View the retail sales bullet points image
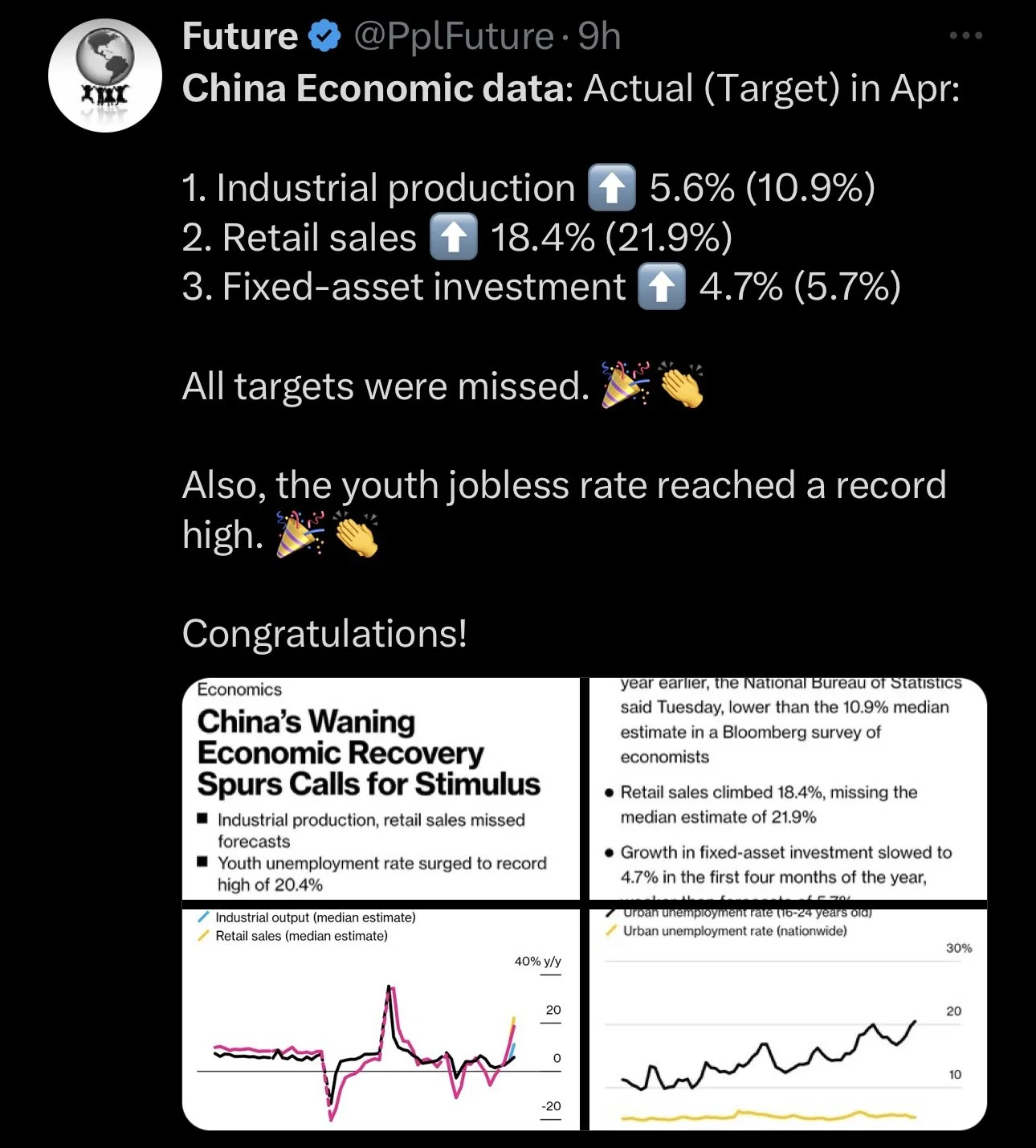 [x=788, y=789]
